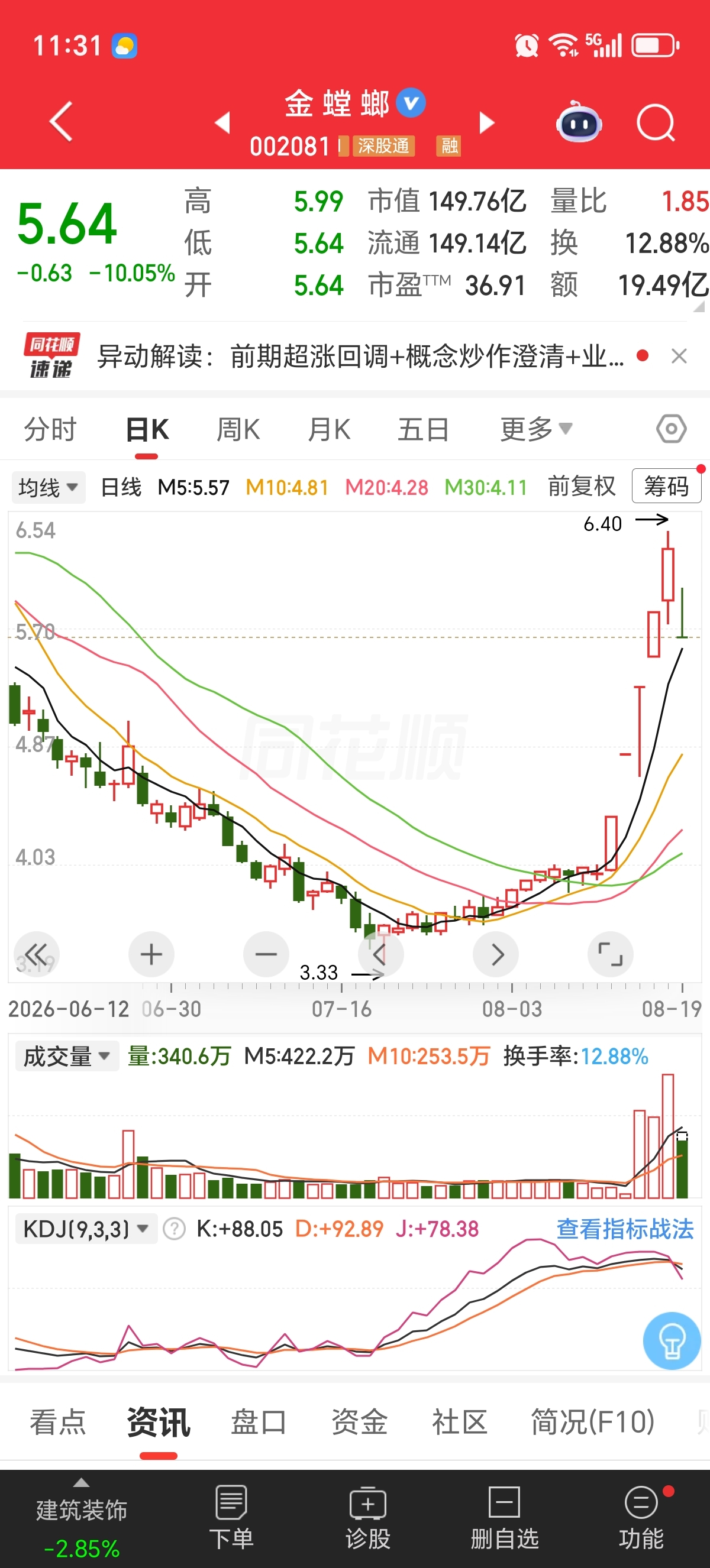Open the 查看指标战法 link
The width and height of the screenshot is (710, 1568).
[x=625, y=1229]
